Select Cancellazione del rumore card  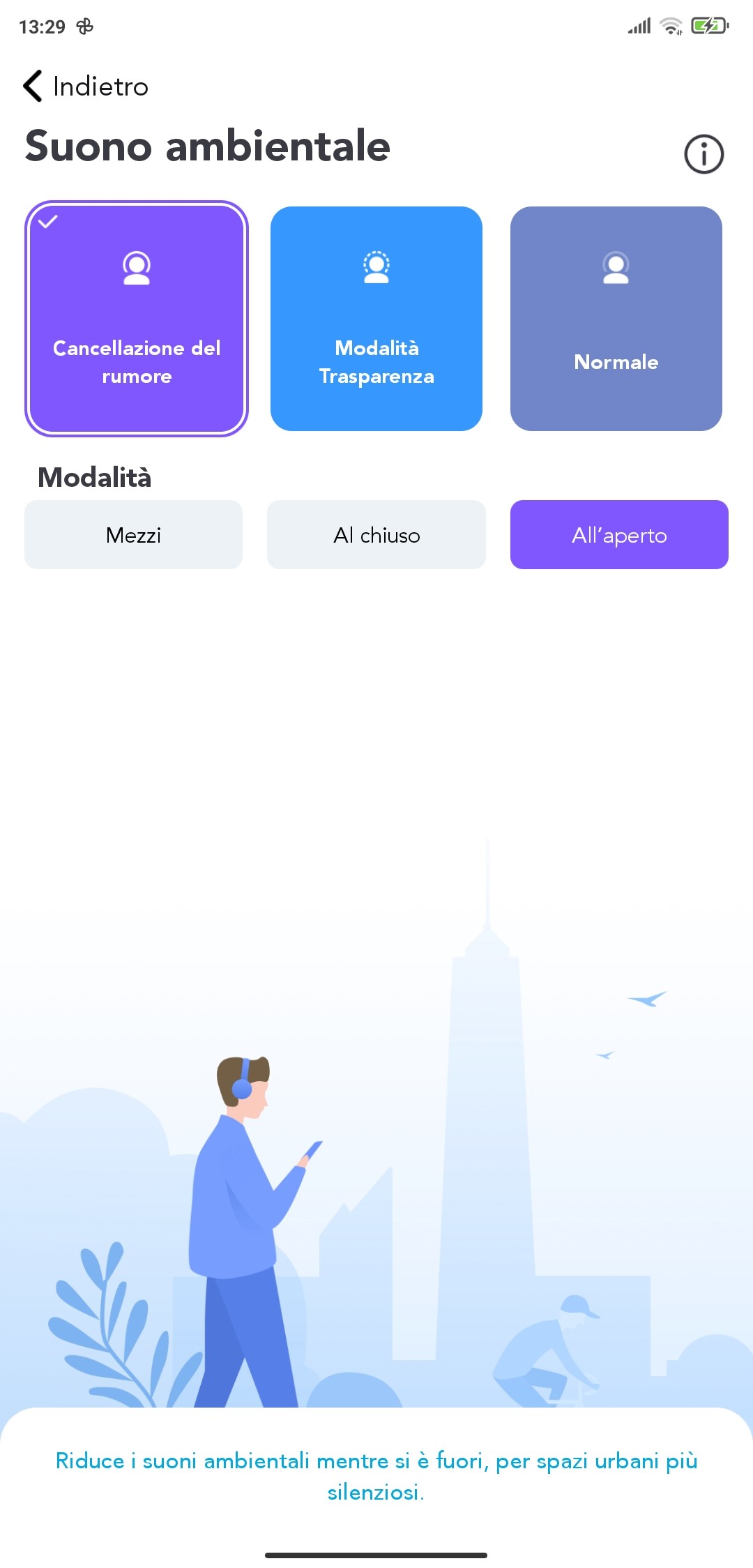[137, 319]
